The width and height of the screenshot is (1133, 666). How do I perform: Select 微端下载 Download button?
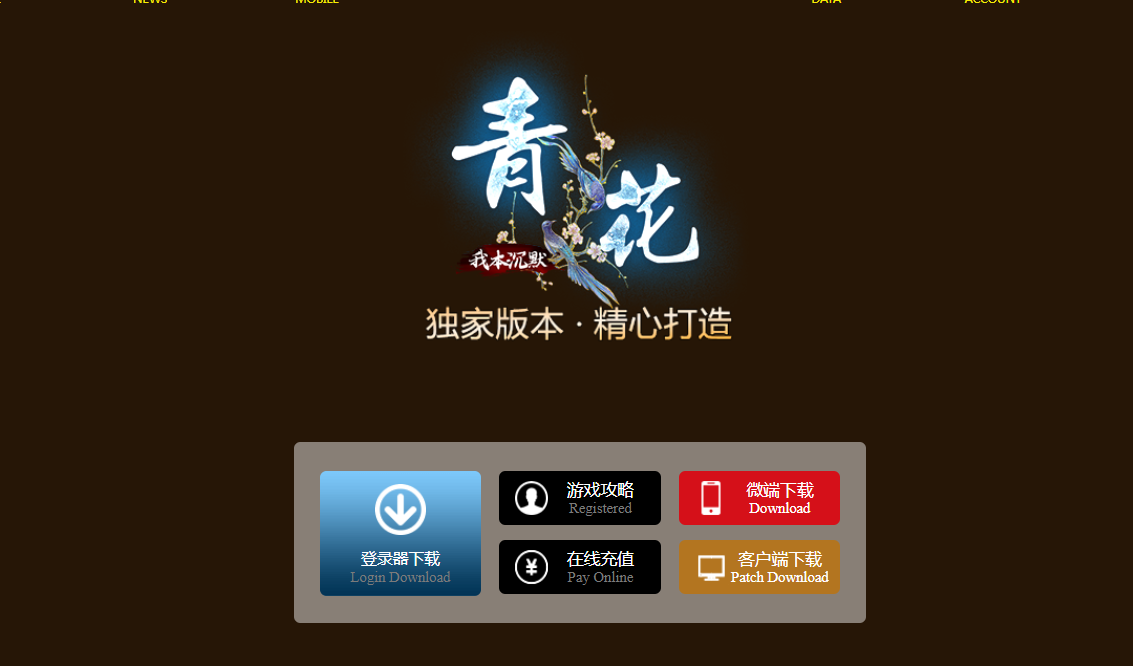pyautogui.click(x=759, y=498)
